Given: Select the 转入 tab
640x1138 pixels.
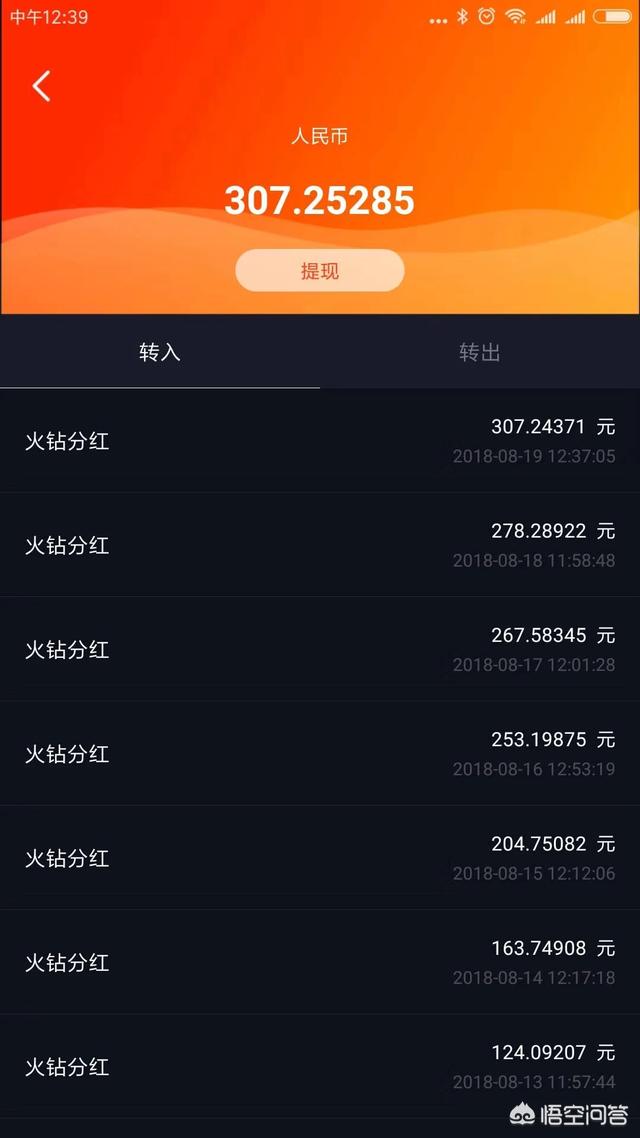Looking at the screenshot, I should (x=160, y=352).
